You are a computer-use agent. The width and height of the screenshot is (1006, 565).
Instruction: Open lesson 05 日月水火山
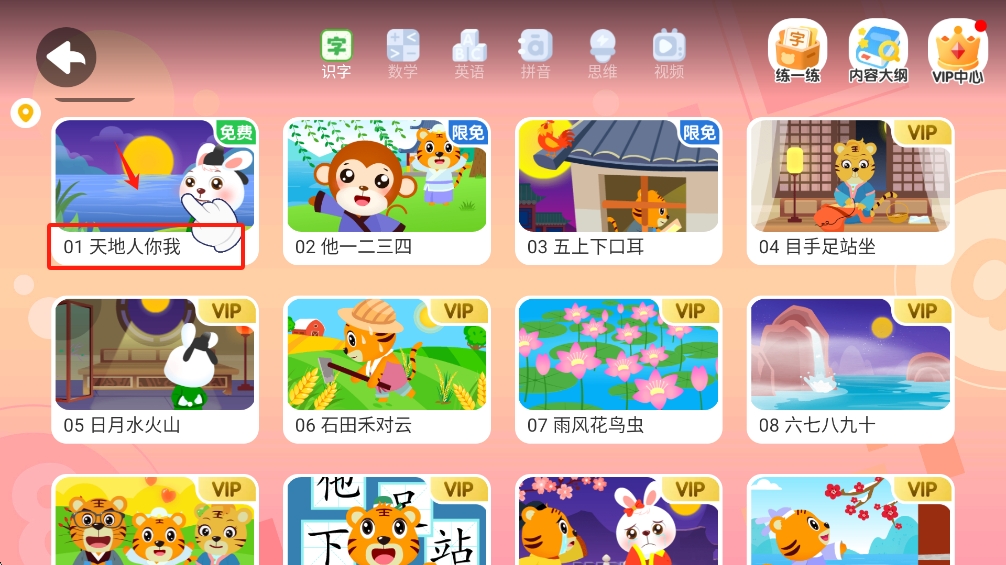[x=154, y=369]
